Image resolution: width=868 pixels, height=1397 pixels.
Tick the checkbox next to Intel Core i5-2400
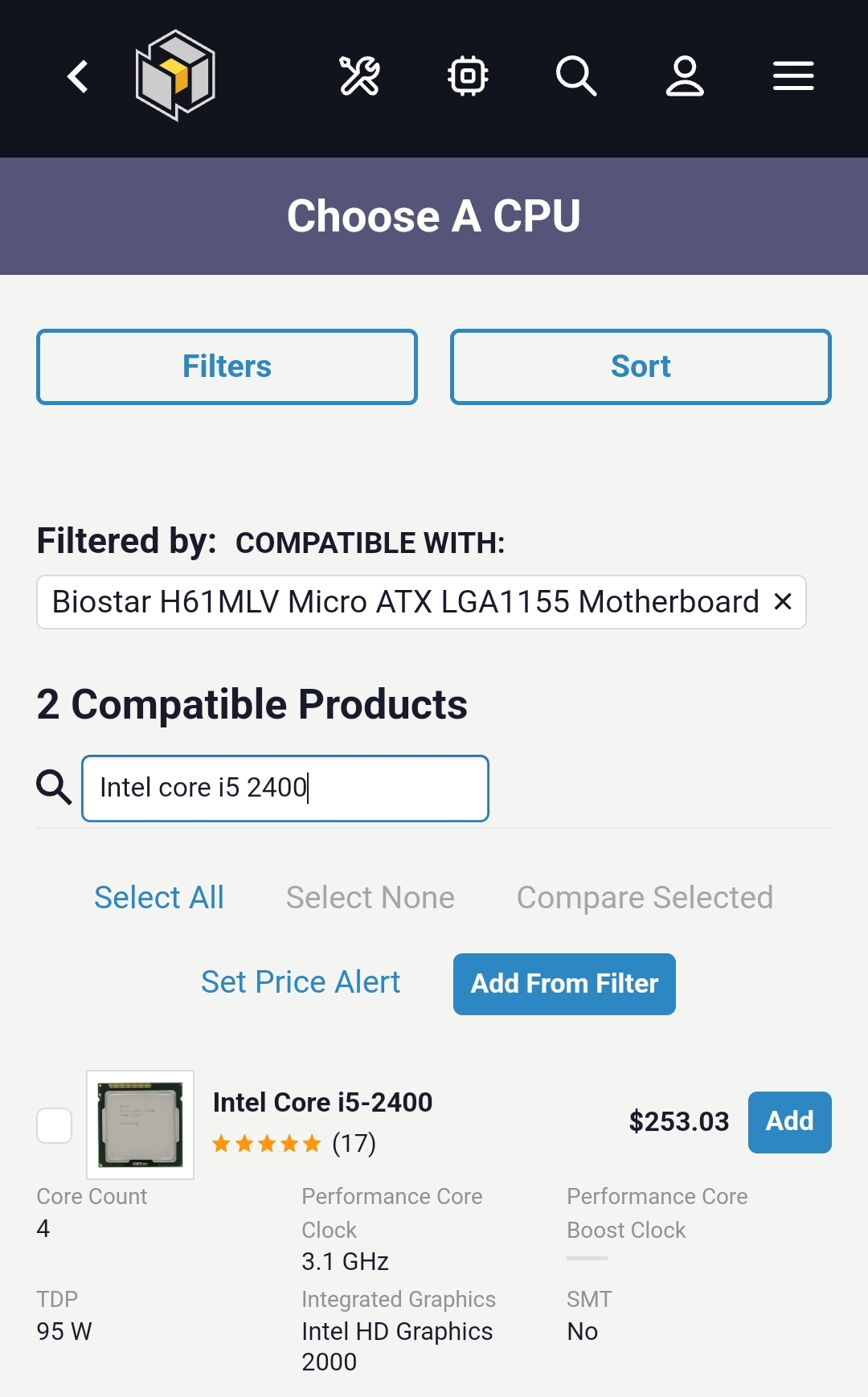(x=54, y=1125)
